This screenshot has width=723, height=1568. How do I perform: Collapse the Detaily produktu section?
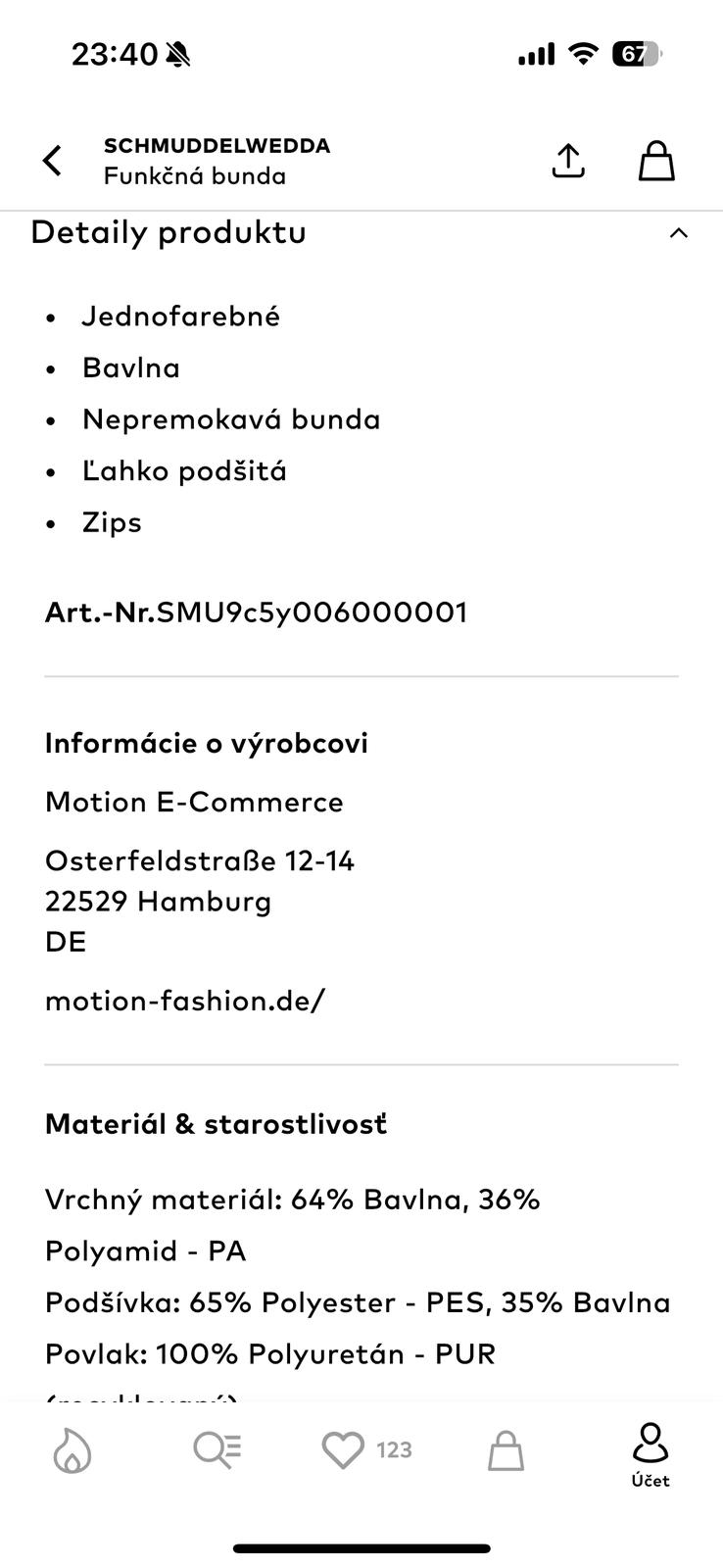[x=678, y=233]
